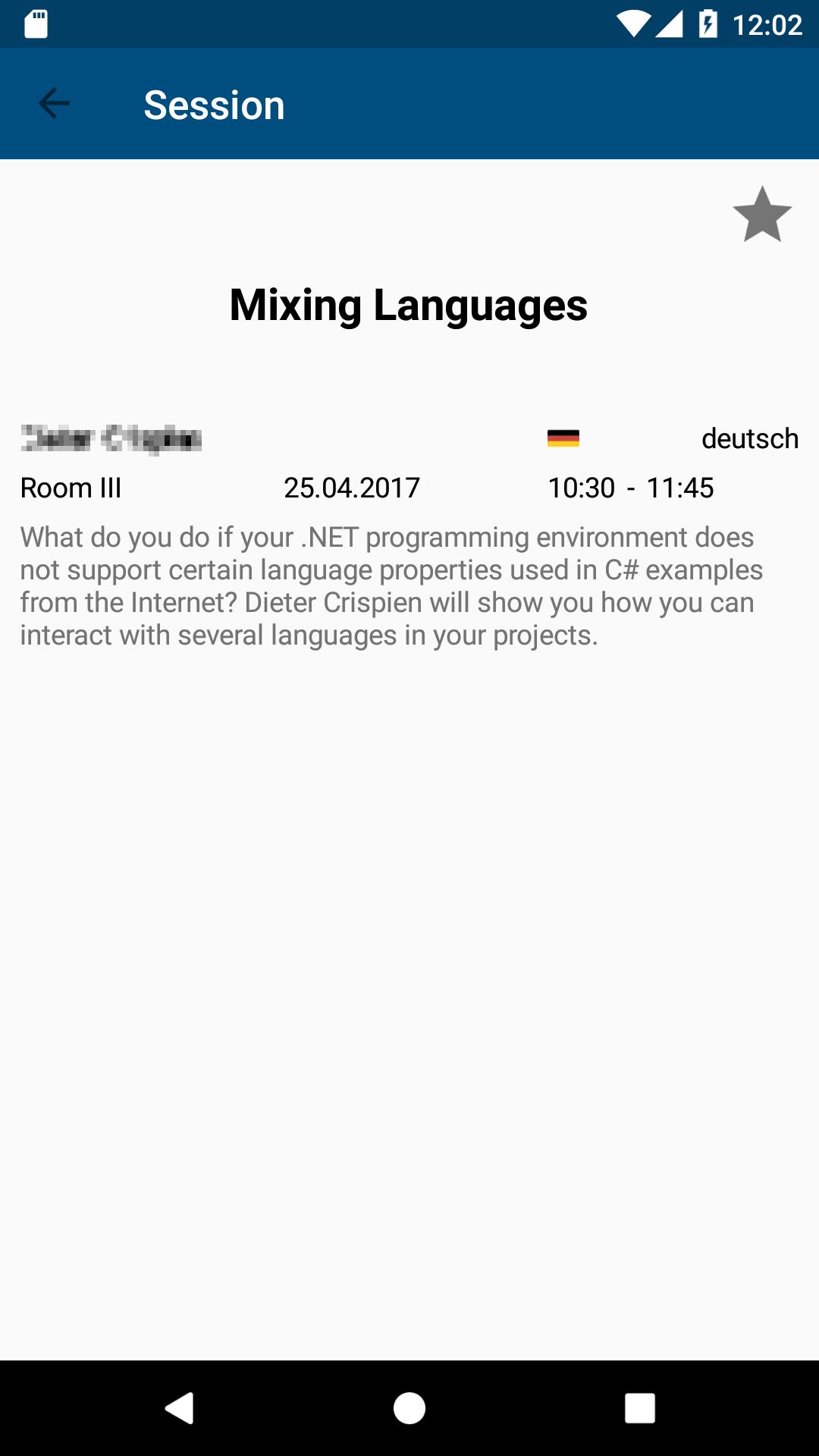Tap the cellular signal icon
The width and height of the screenshot is (819, 1456).
pos(673,24)
